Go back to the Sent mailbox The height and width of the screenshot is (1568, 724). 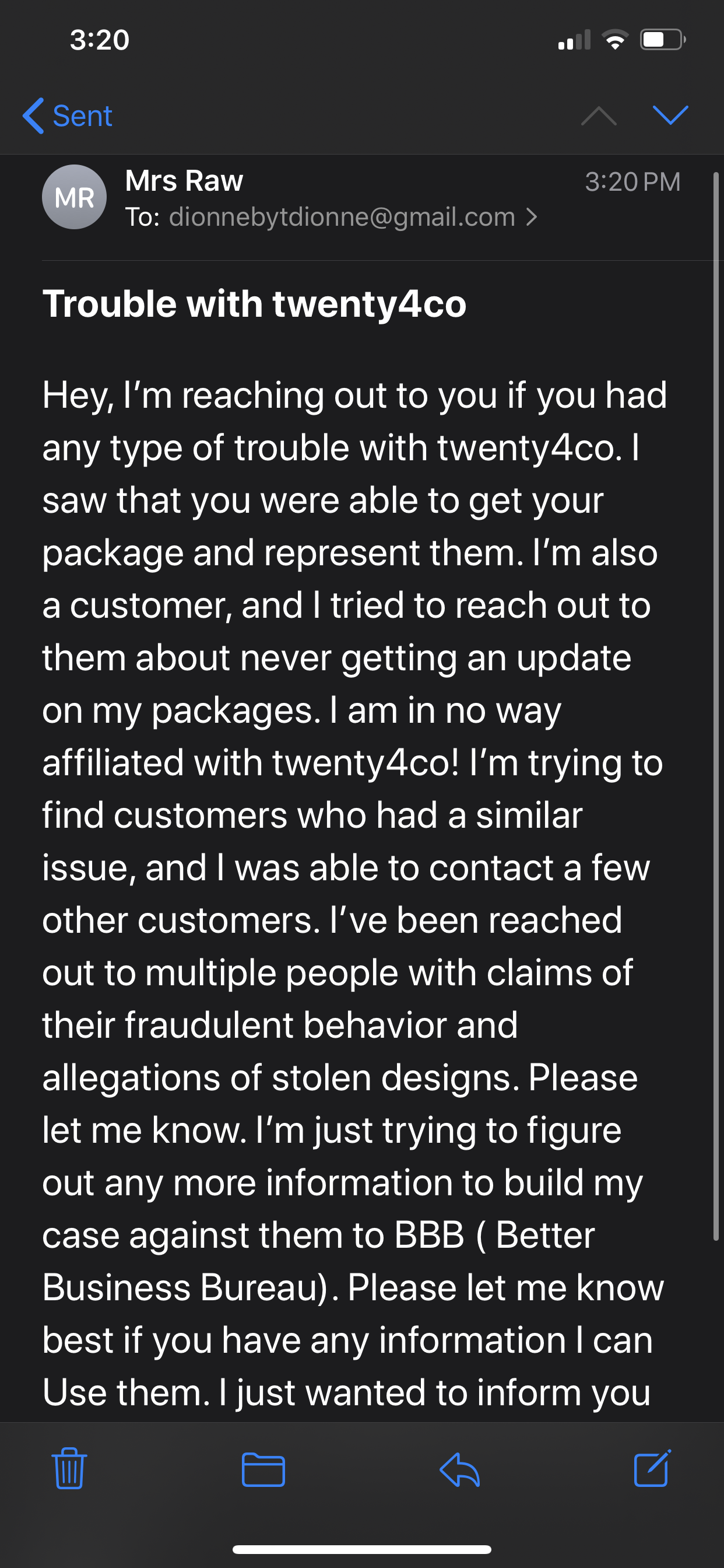coord(68,116)
